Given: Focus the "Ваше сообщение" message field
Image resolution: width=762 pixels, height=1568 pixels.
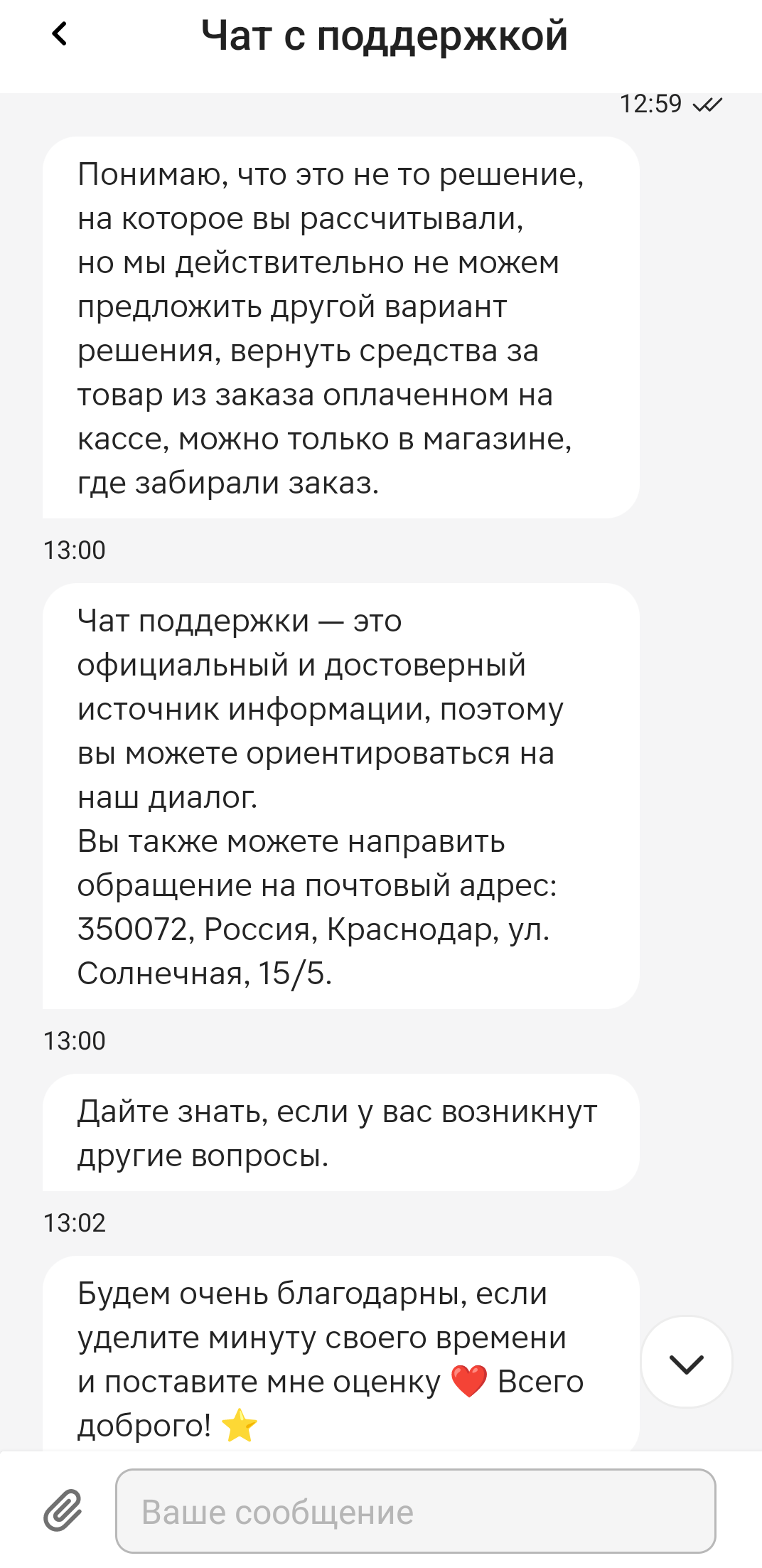Looking at the screenshot, I should [415, 1511].
